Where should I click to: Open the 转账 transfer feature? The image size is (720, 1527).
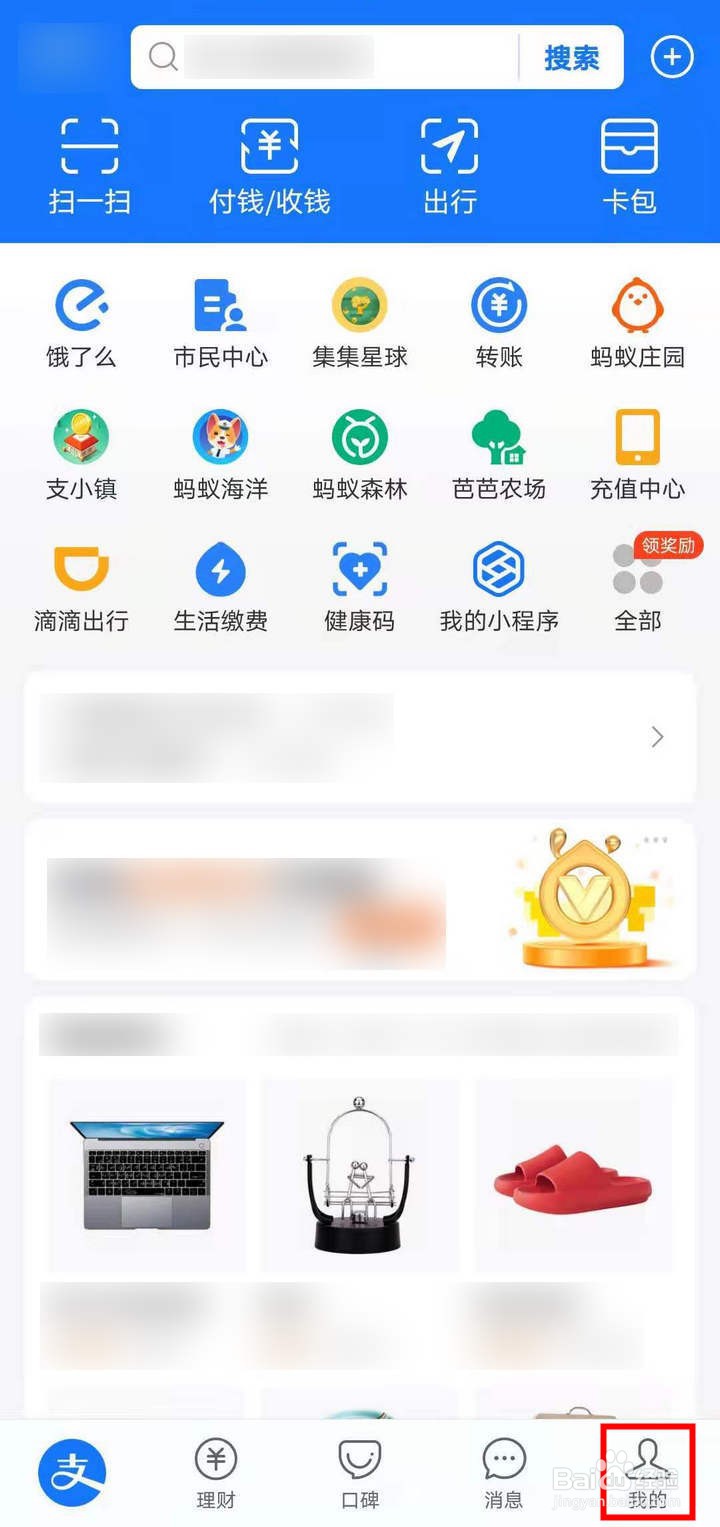498,320
